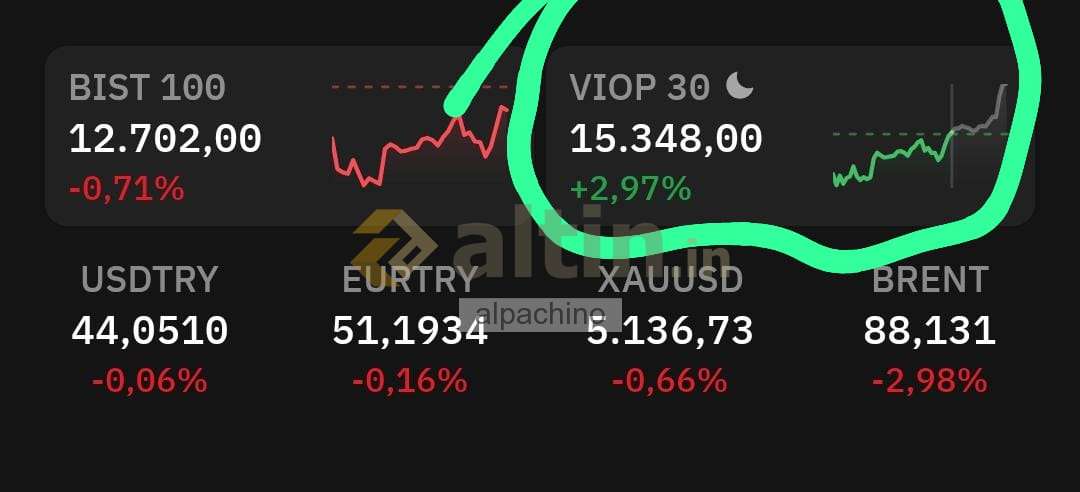Image resolution: width=1080 pixels, height=492 pixels.
Task: Check the BRENT oil quote
Action: click(x=929, y=330)
